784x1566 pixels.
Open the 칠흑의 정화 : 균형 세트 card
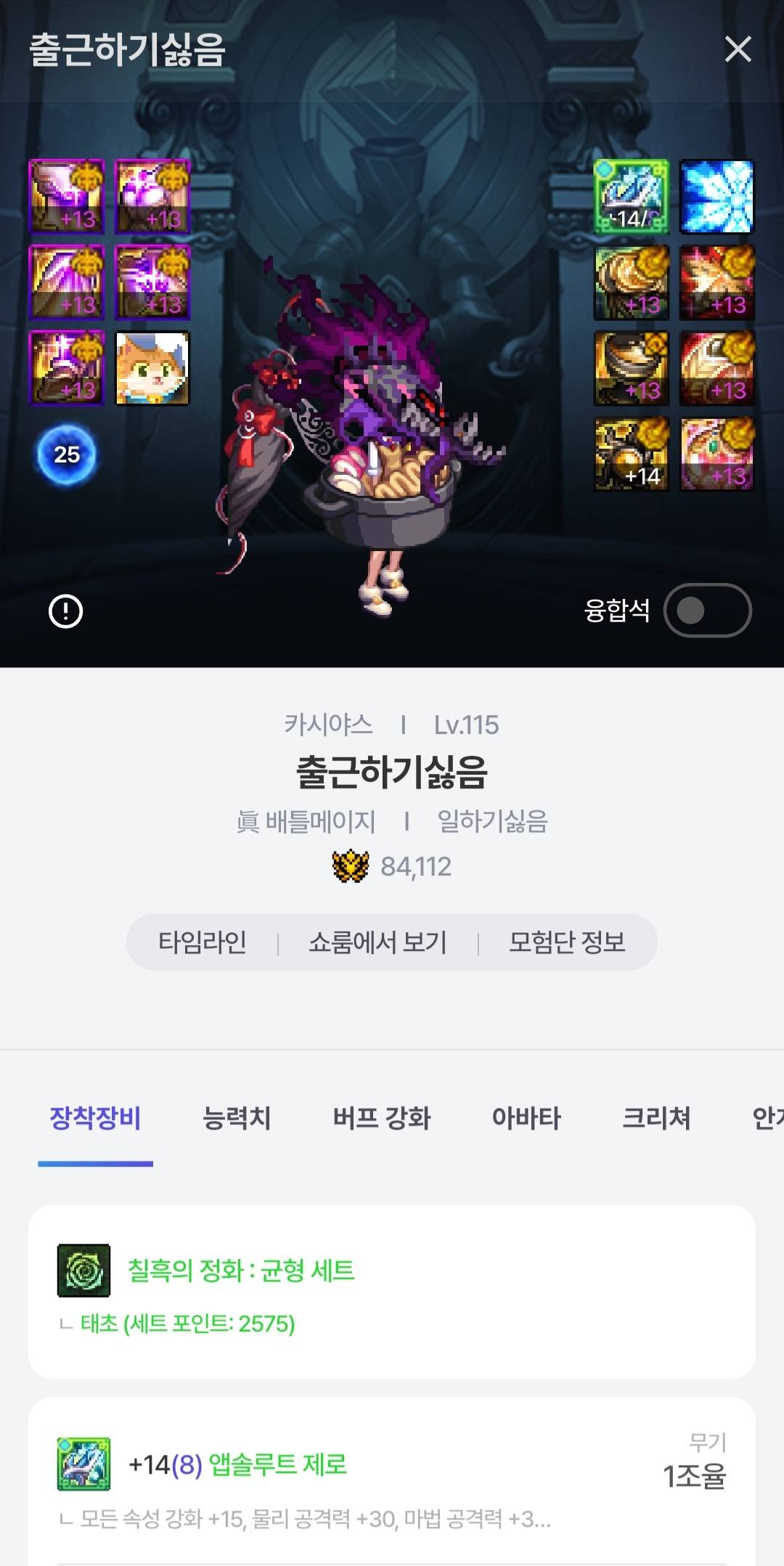pos(392,1291)
